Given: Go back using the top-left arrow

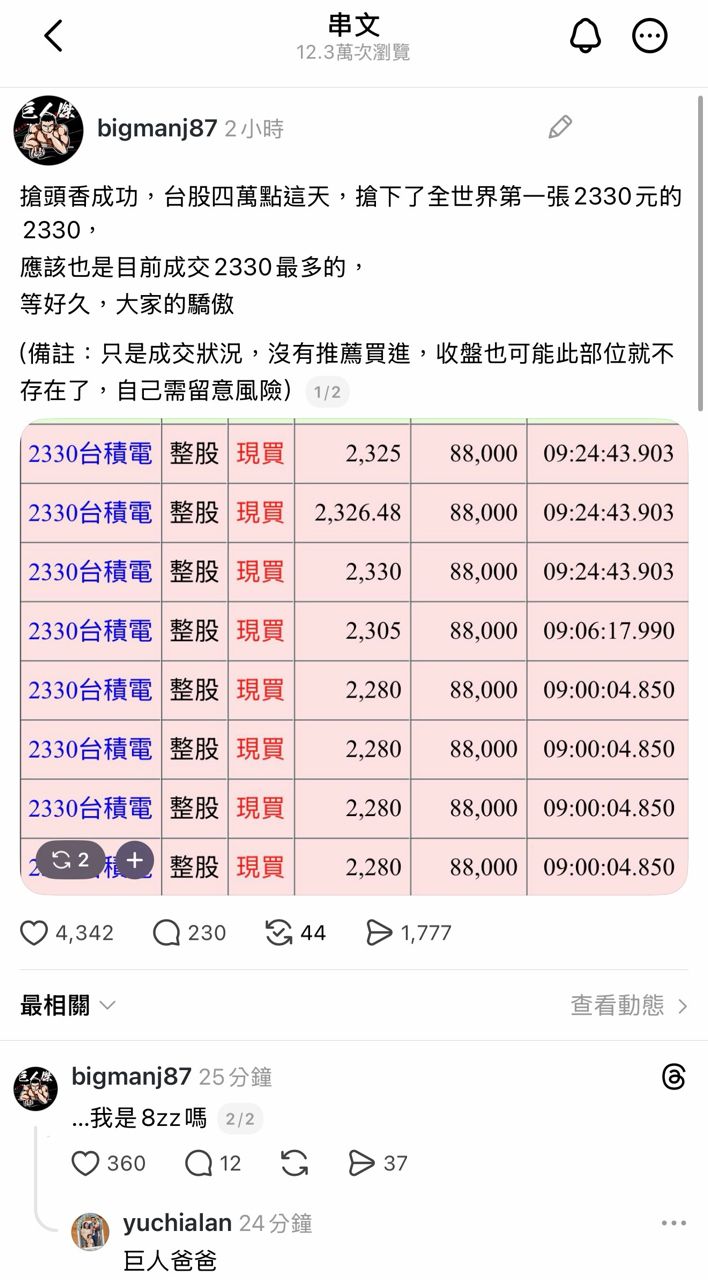Looking at the screenshot, I should click(x=54, y=36).
